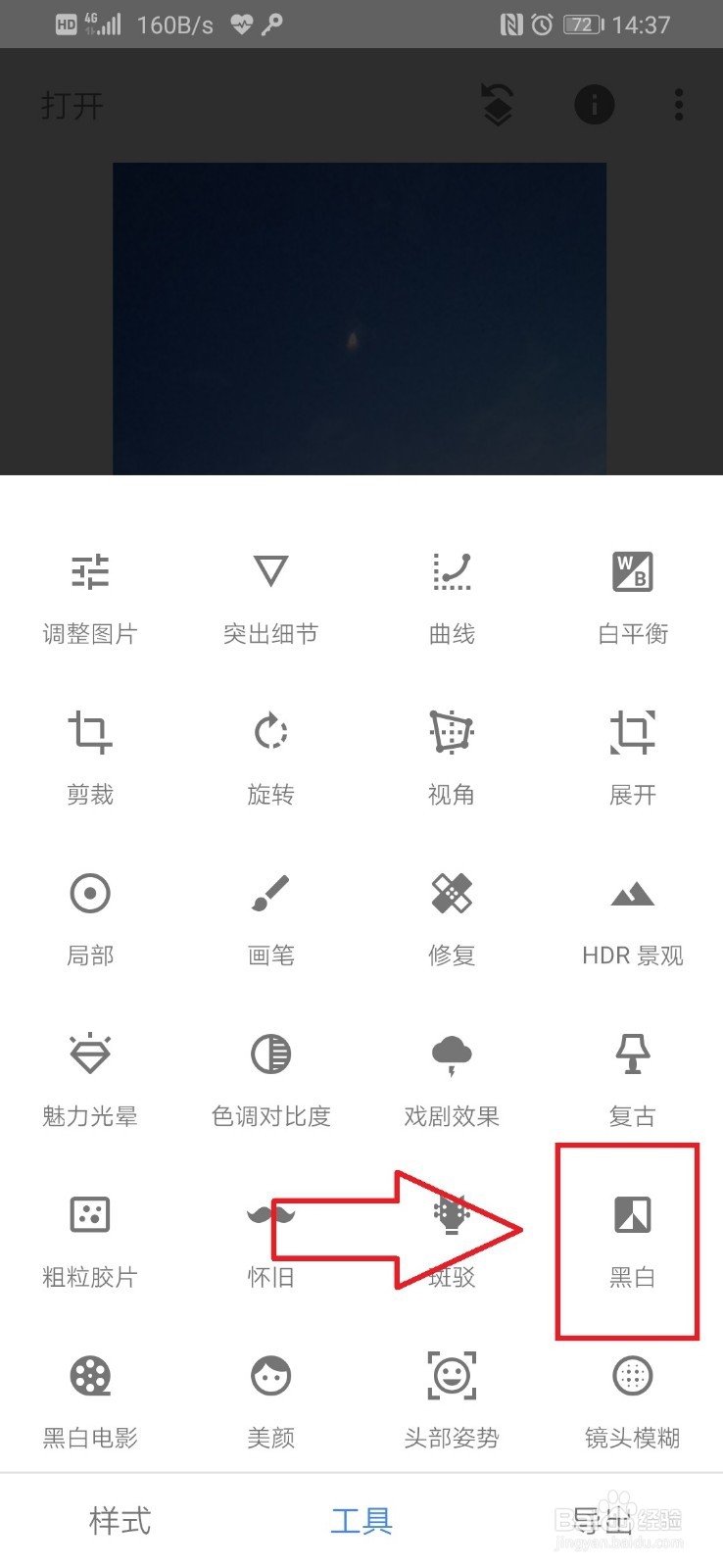Select the 旋转 (Rotate) tool
The width and height of the screenshot is (723, 1568).
[270, 755]
